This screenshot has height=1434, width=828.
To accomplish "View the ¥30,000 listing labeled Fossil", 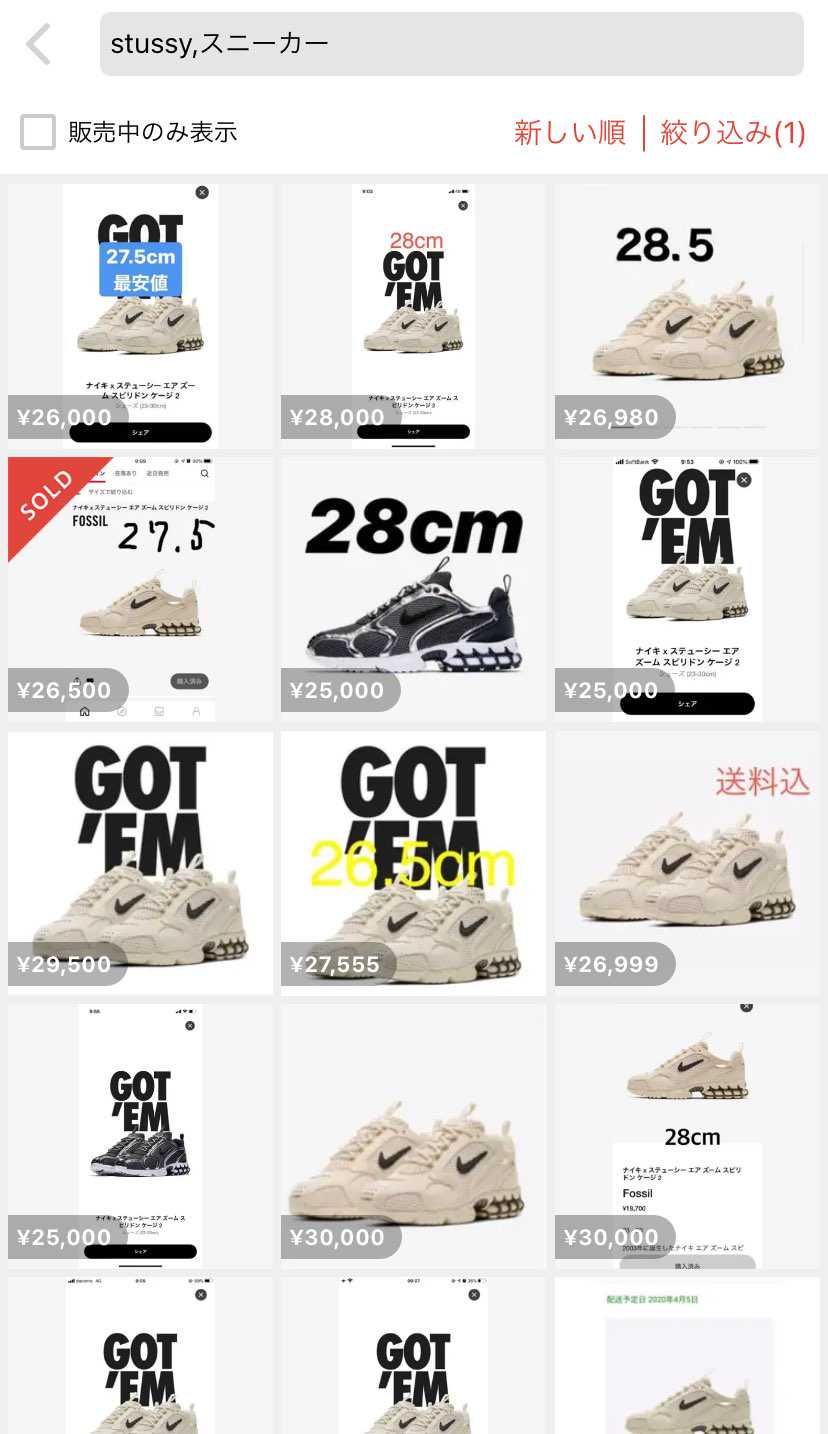I will (687, 1135).
